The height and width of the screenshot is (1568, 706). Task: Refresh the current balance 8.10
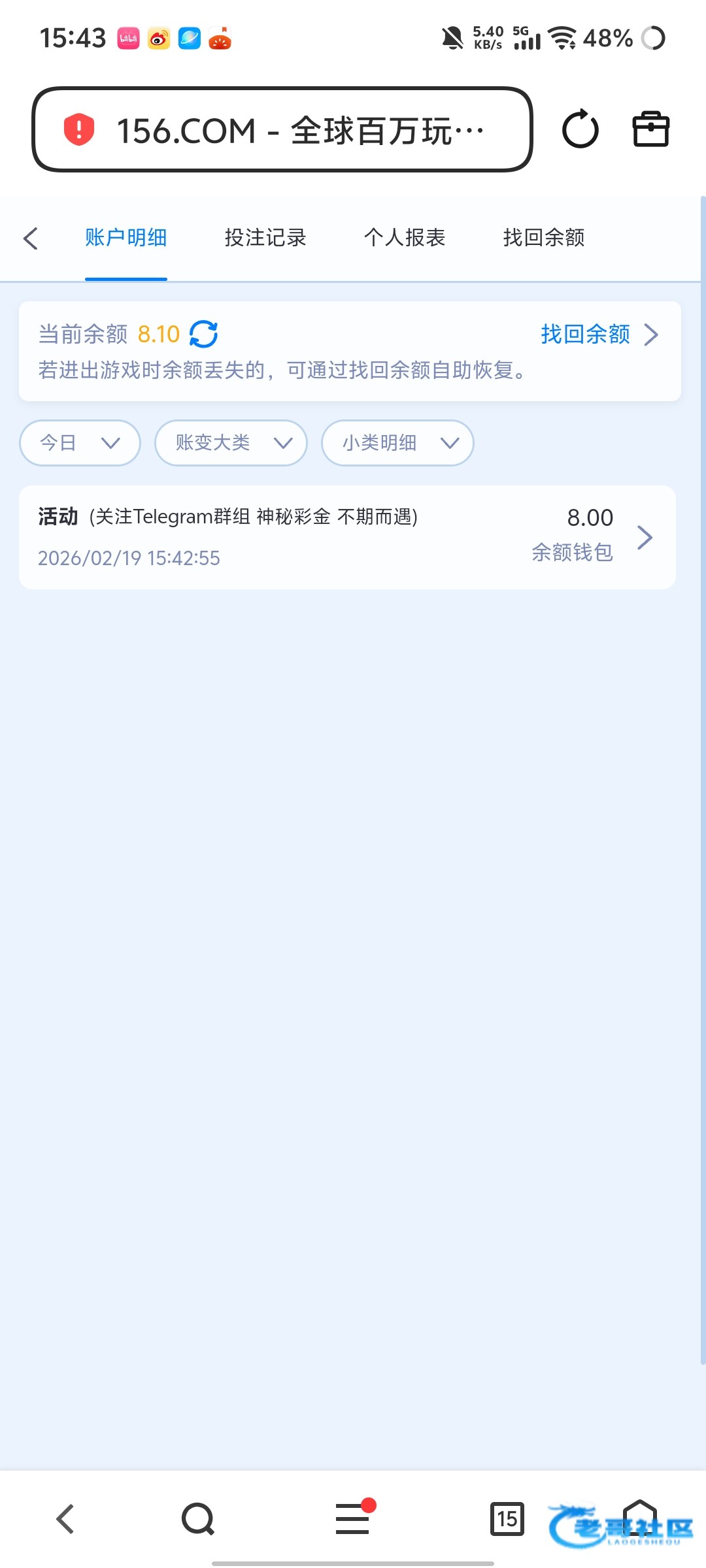[x=203, y=335]
